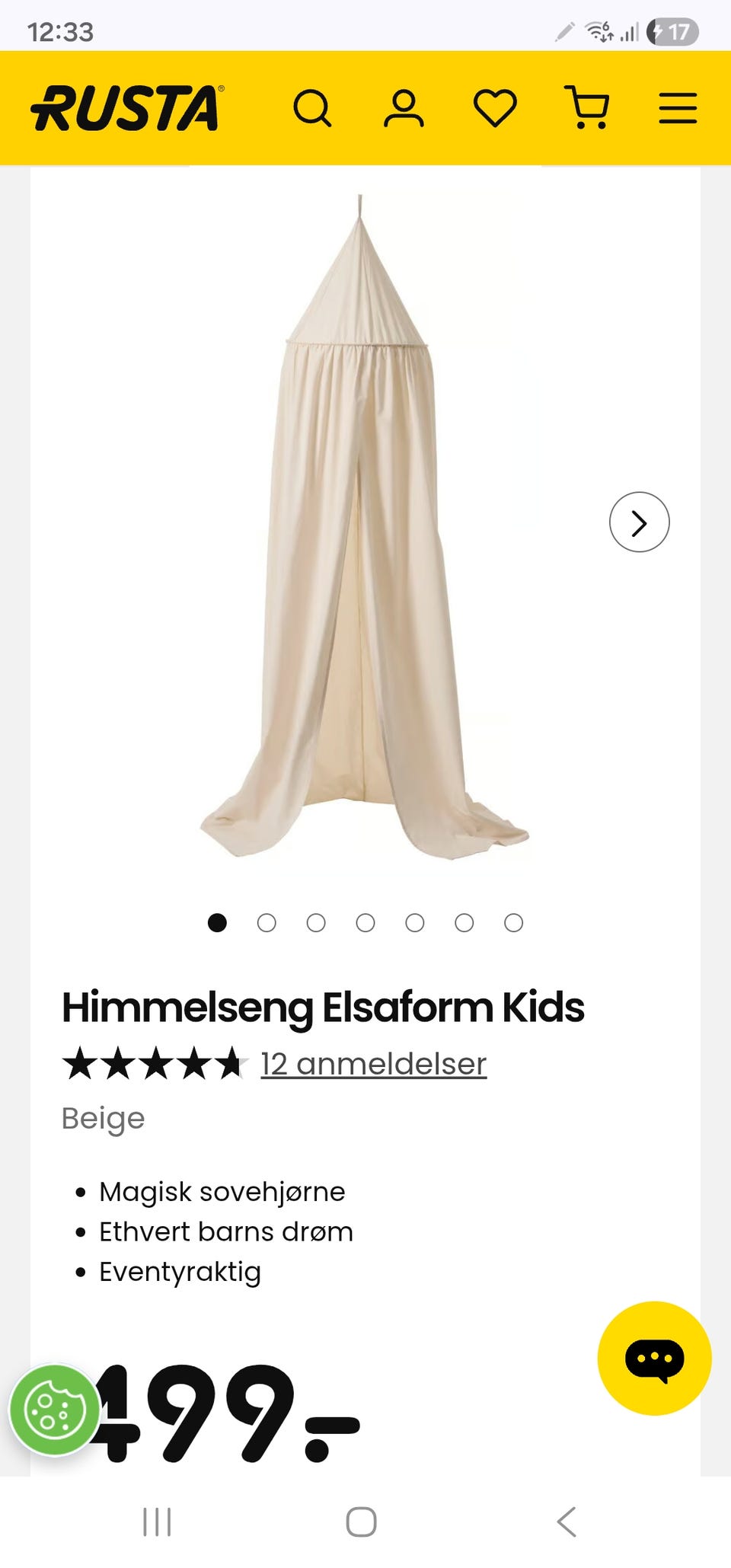Screen dimensions: 731x1568
Task: Open the favorites heart icon
Action: (495, 108)
